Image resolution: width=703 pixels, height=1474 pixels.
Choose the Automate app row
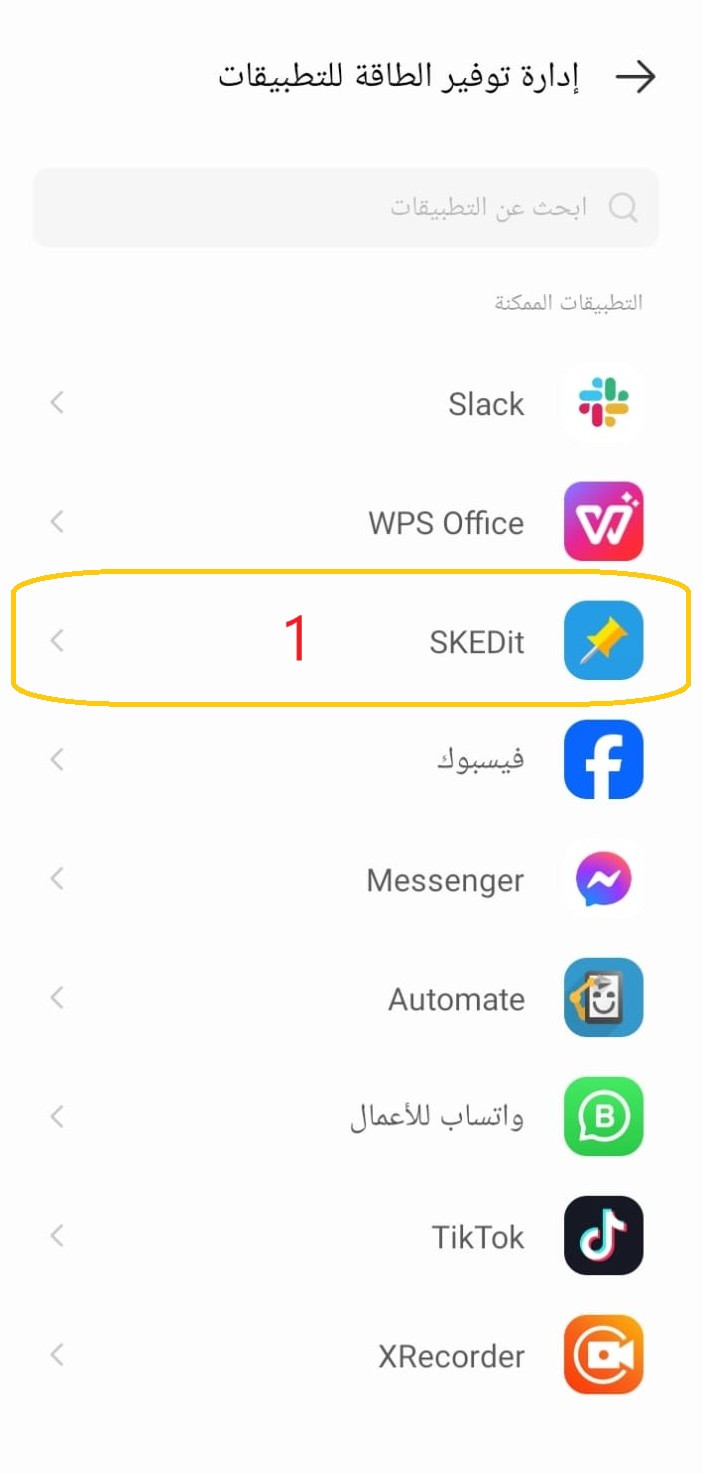pyautogui.click(x=350, y=998)
